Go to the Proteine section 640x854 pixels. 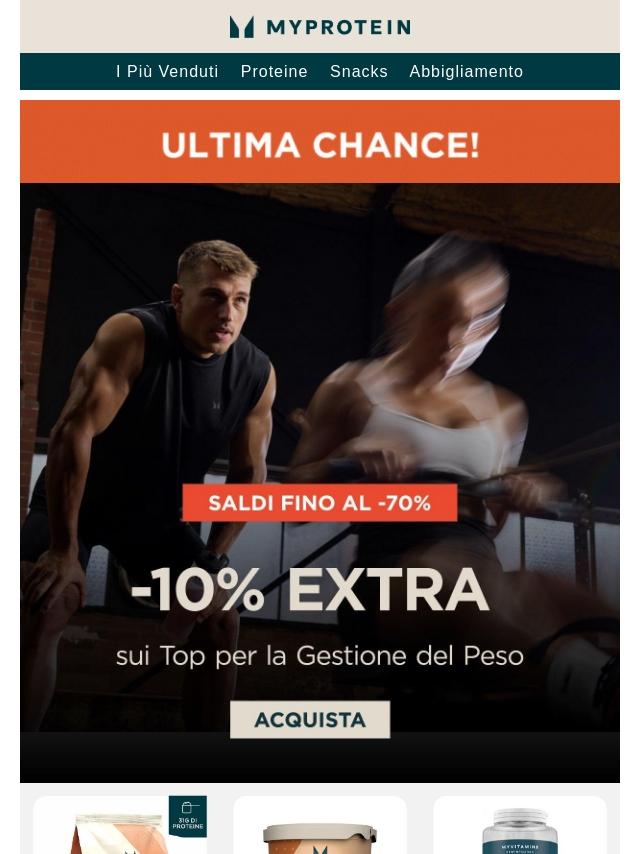[x=274, y=72]
